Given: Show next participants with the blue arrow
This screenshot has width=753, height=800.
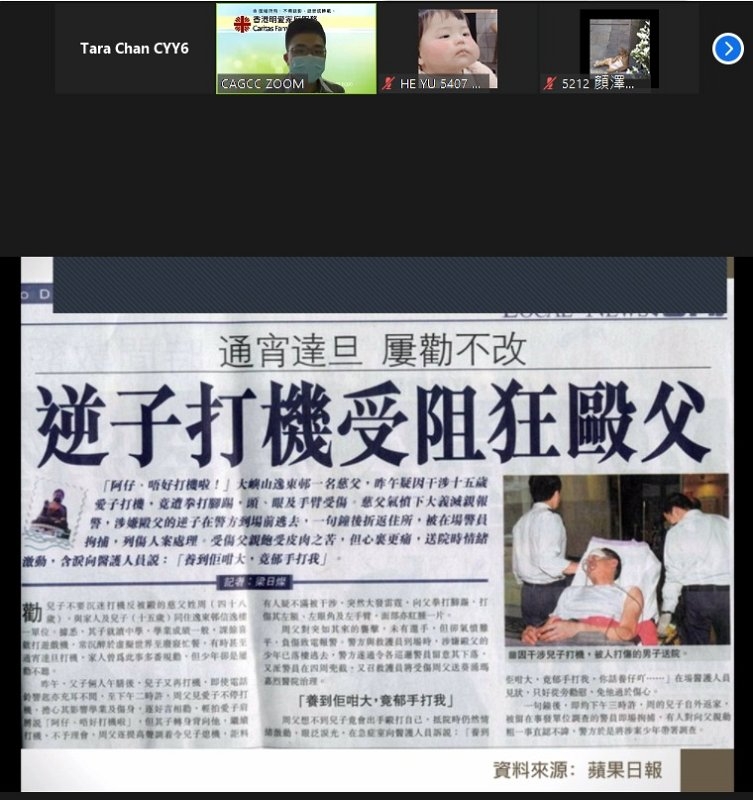Looking at the screenshot, I should 727,48.
